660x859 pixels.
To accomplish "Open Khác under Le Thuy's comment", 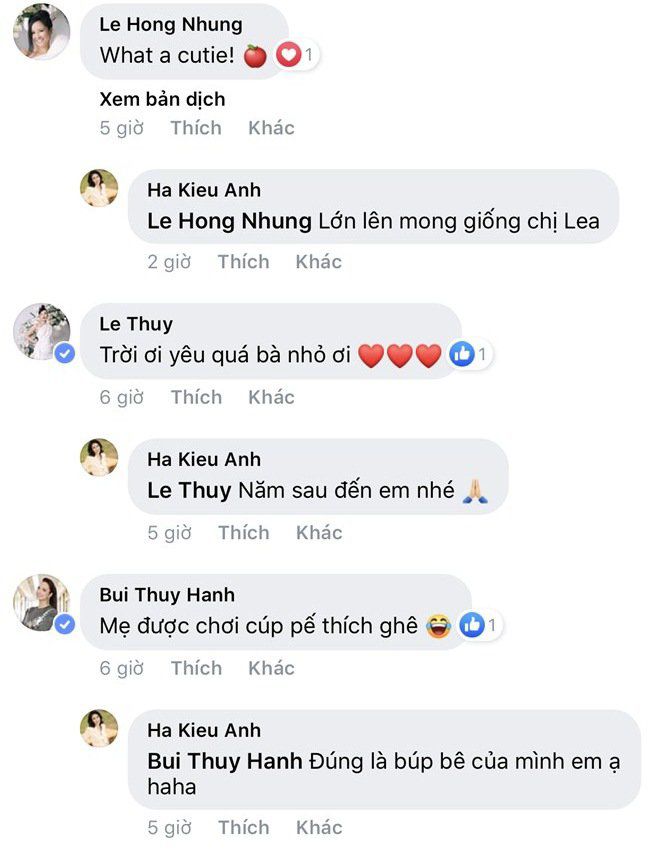I will [x=271, y=397].
